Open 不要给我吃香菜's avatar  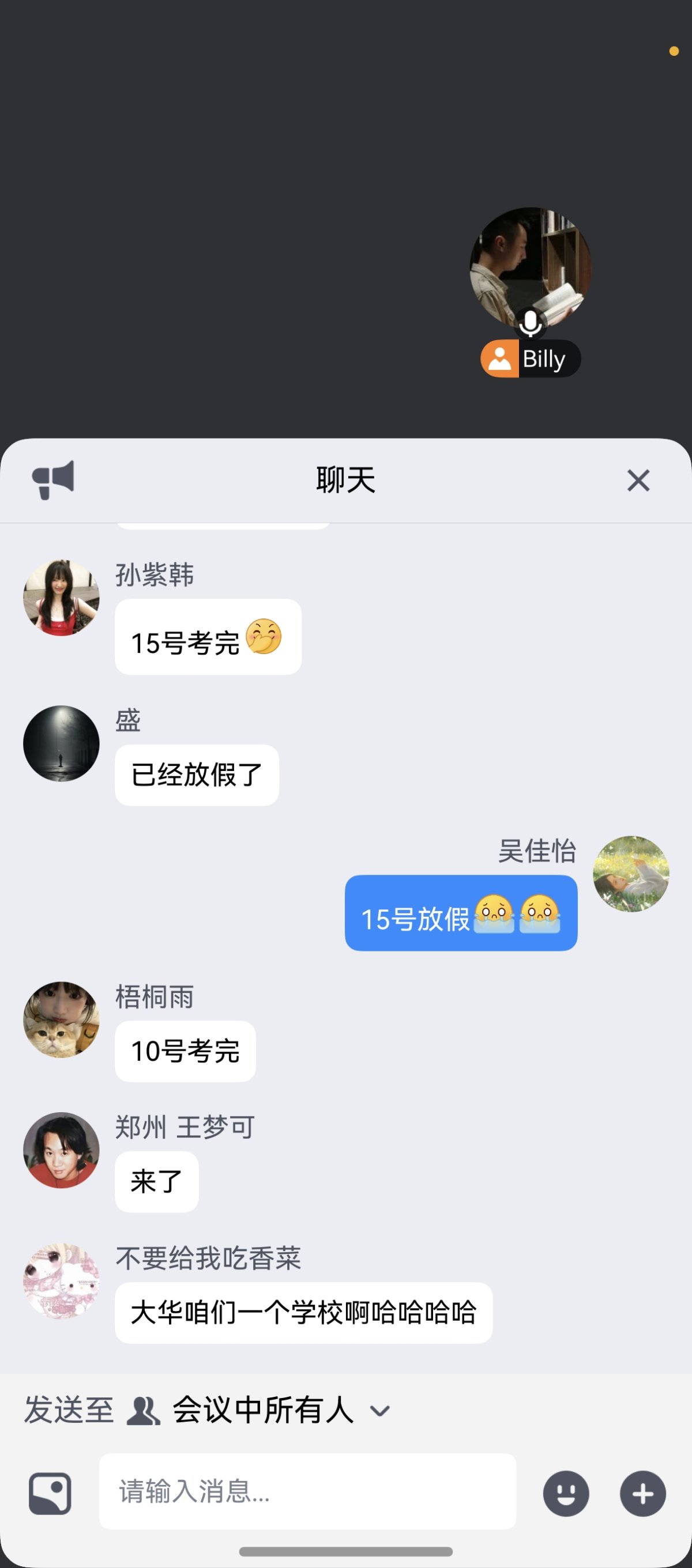pos(61,1280)
